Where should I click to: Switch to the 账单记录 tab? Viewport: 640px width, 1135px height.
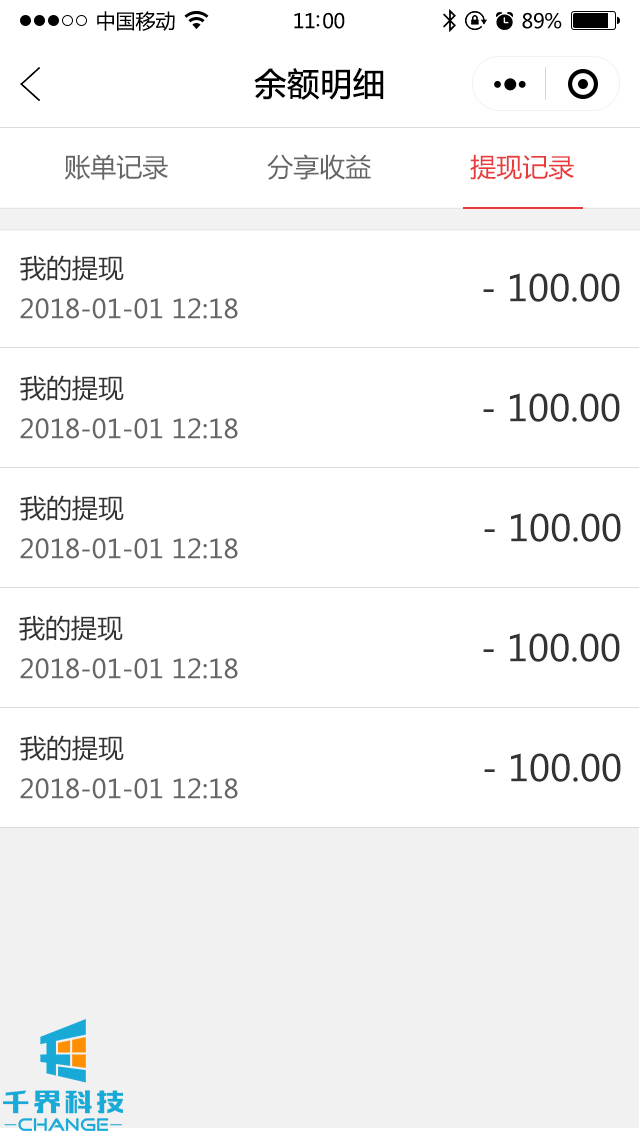116,168
